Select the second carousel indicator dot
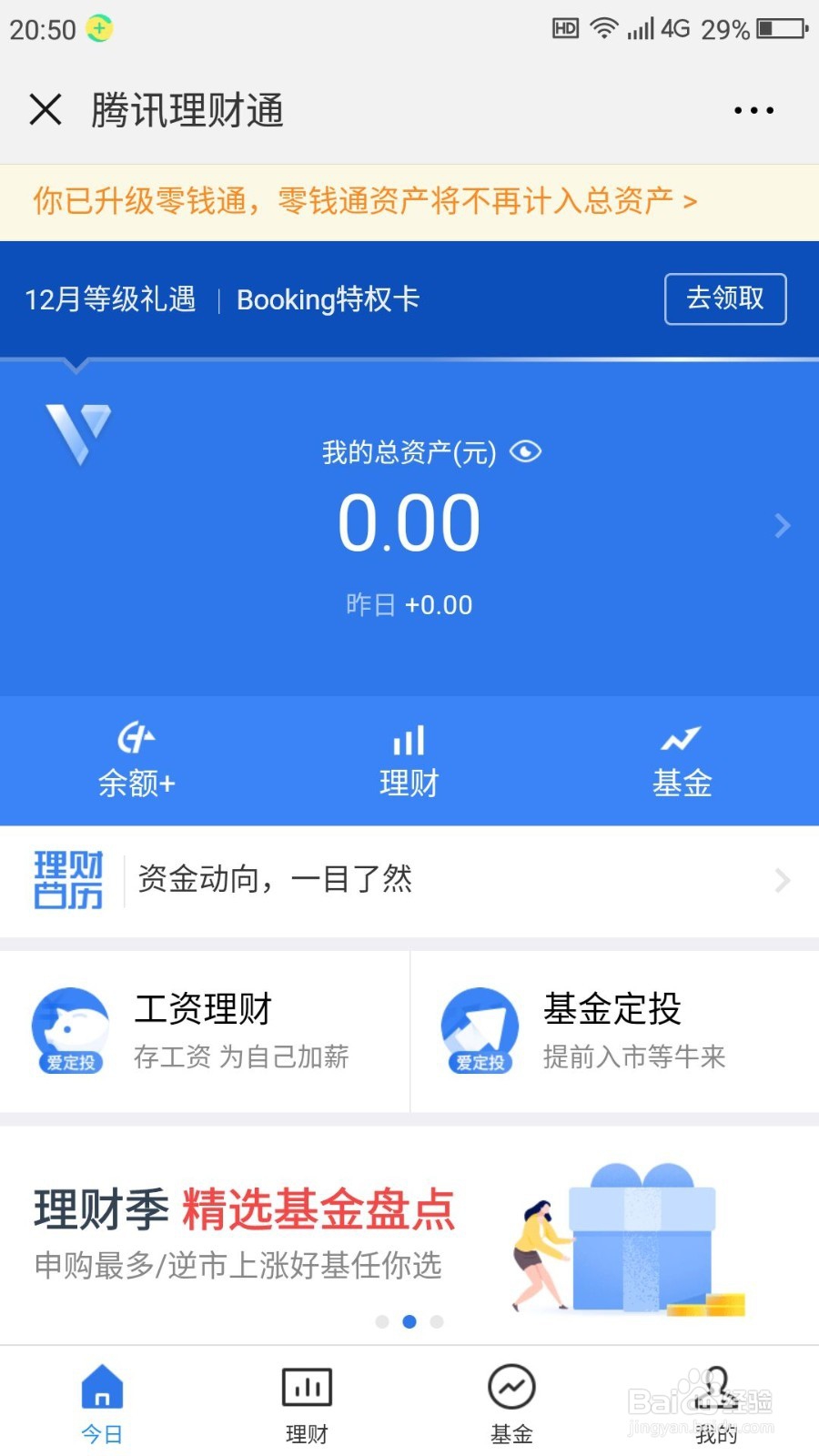This screenshot has height=1456, width=819. [409, 1321]
